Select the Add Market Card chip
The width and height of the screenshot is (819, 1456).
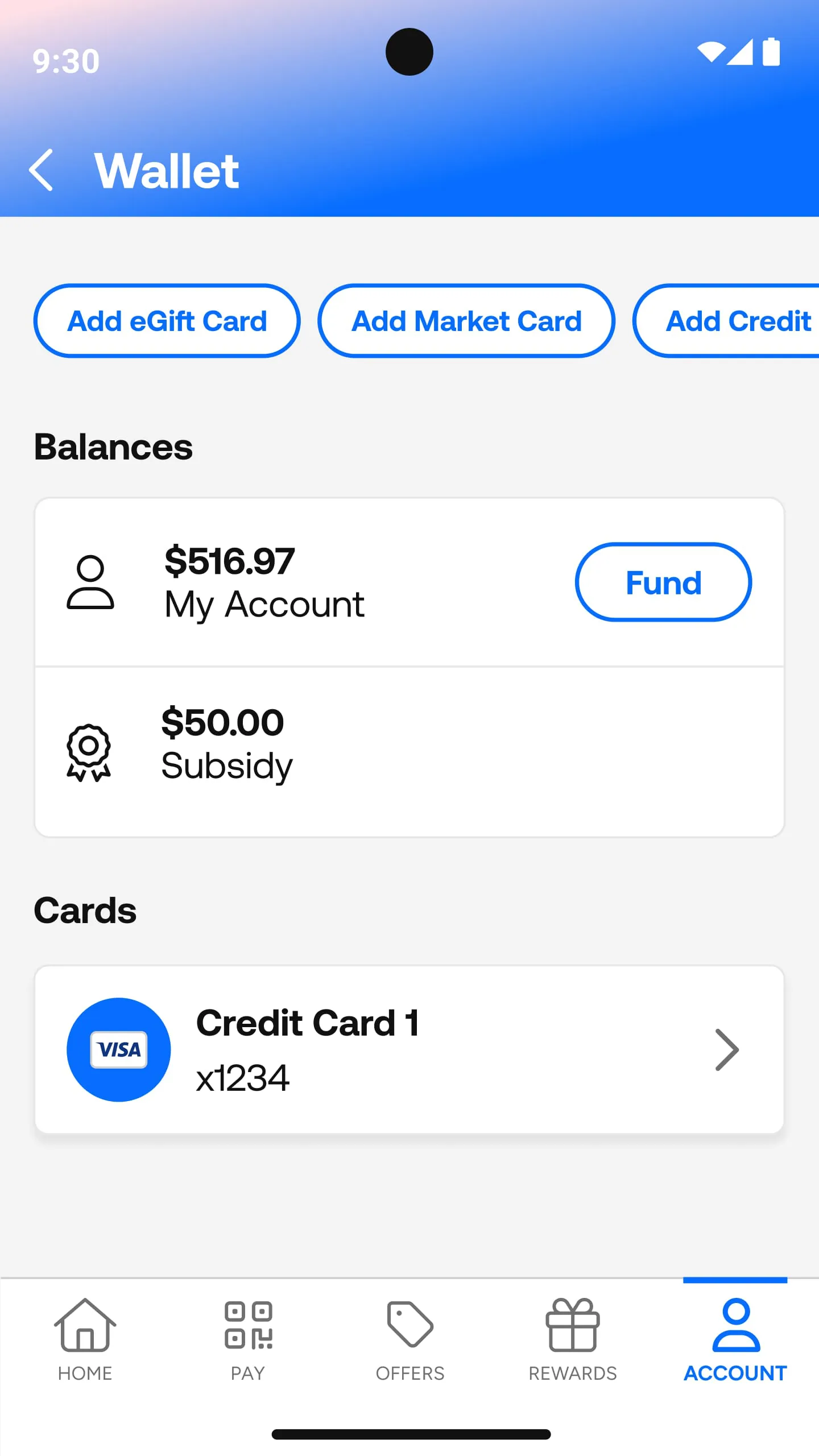(466, 321)
